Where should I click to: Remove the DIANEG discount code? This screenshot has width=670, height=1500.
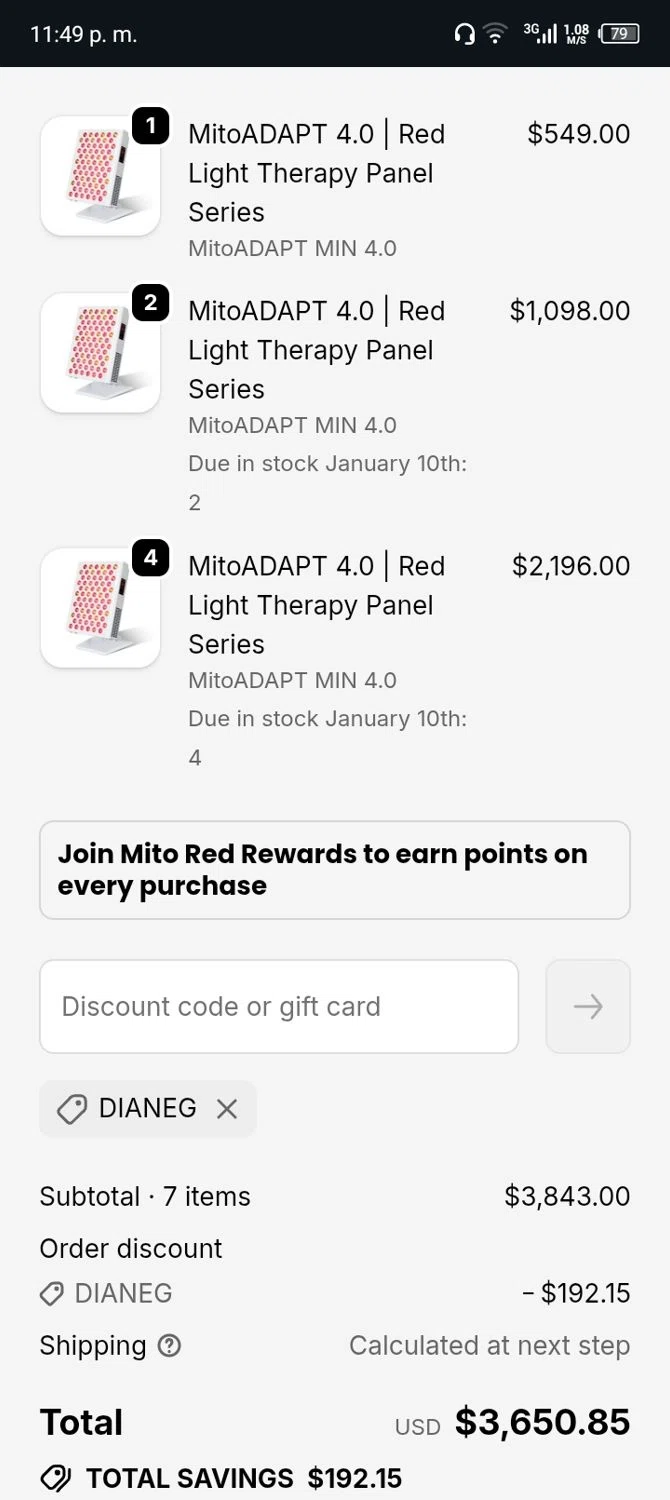pos(227,1108)
